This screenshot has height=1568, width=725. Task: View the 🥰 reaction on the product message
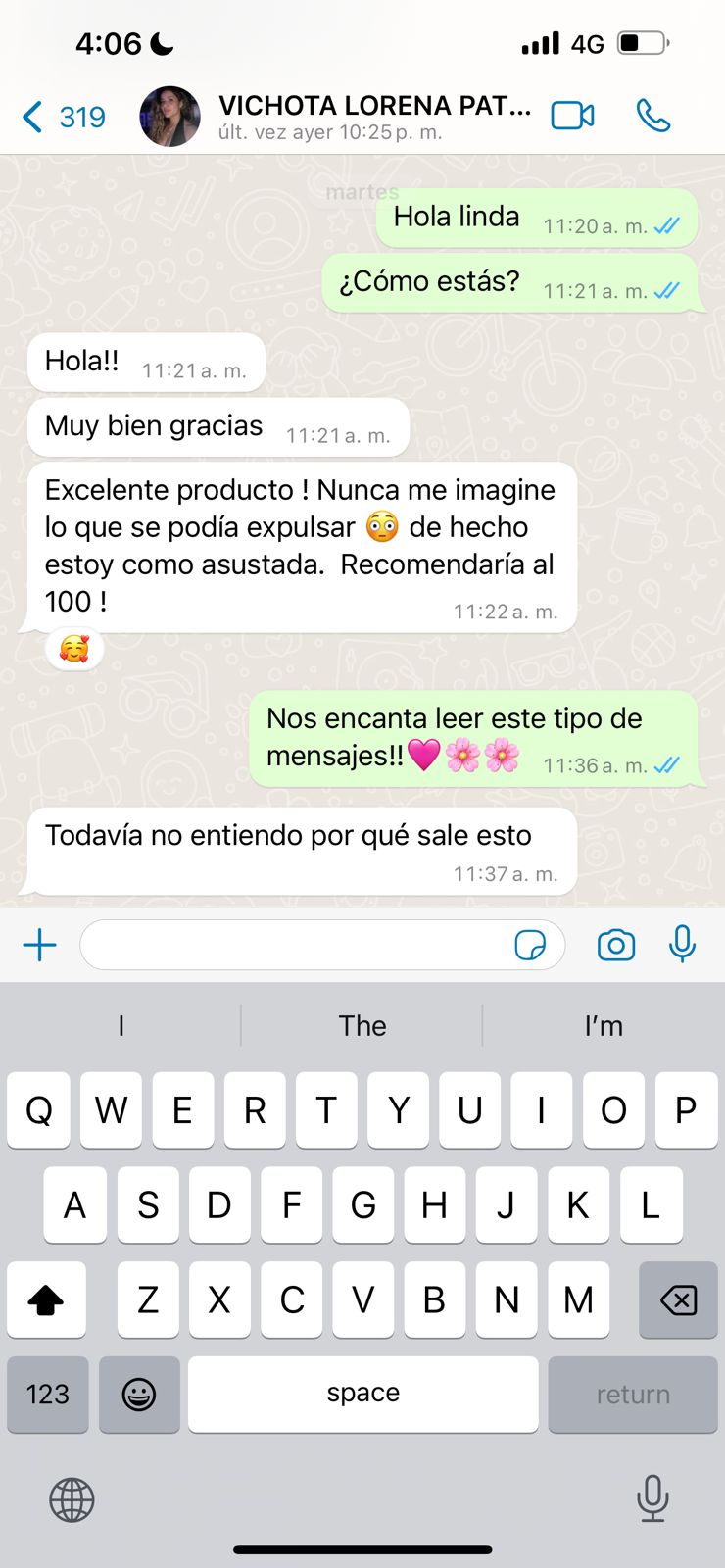pos(74,649)
